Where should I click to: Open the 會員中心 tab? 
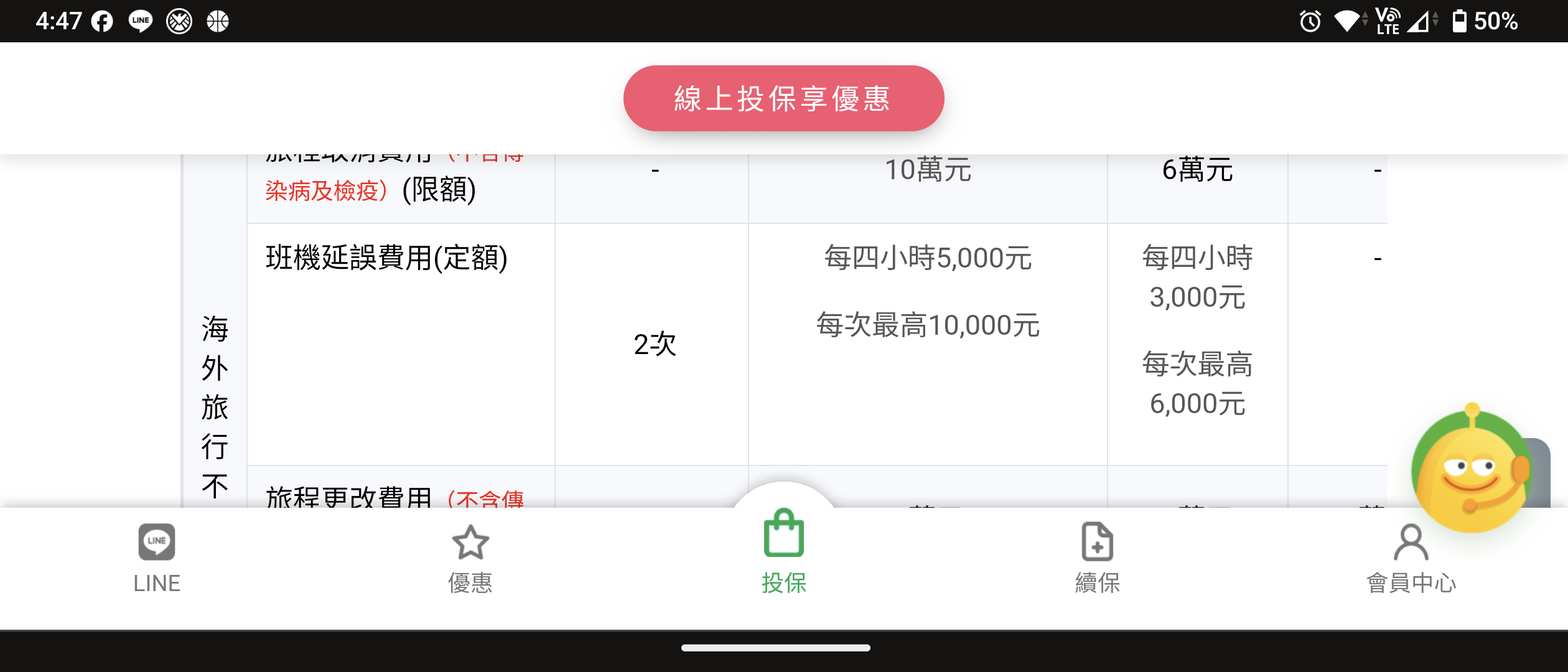(1411, 558)
